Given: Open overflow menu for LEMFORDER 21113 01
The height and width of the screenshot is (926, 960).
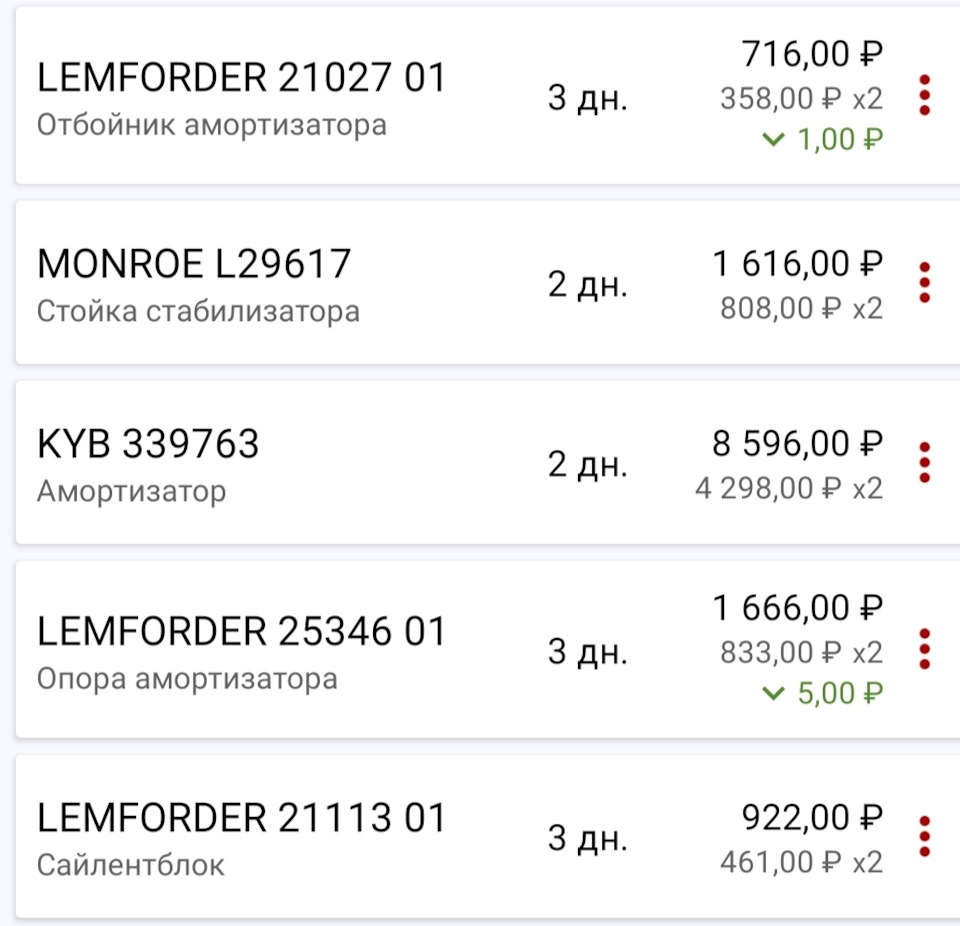Looking at the screenshot, I should click(925, 836).
